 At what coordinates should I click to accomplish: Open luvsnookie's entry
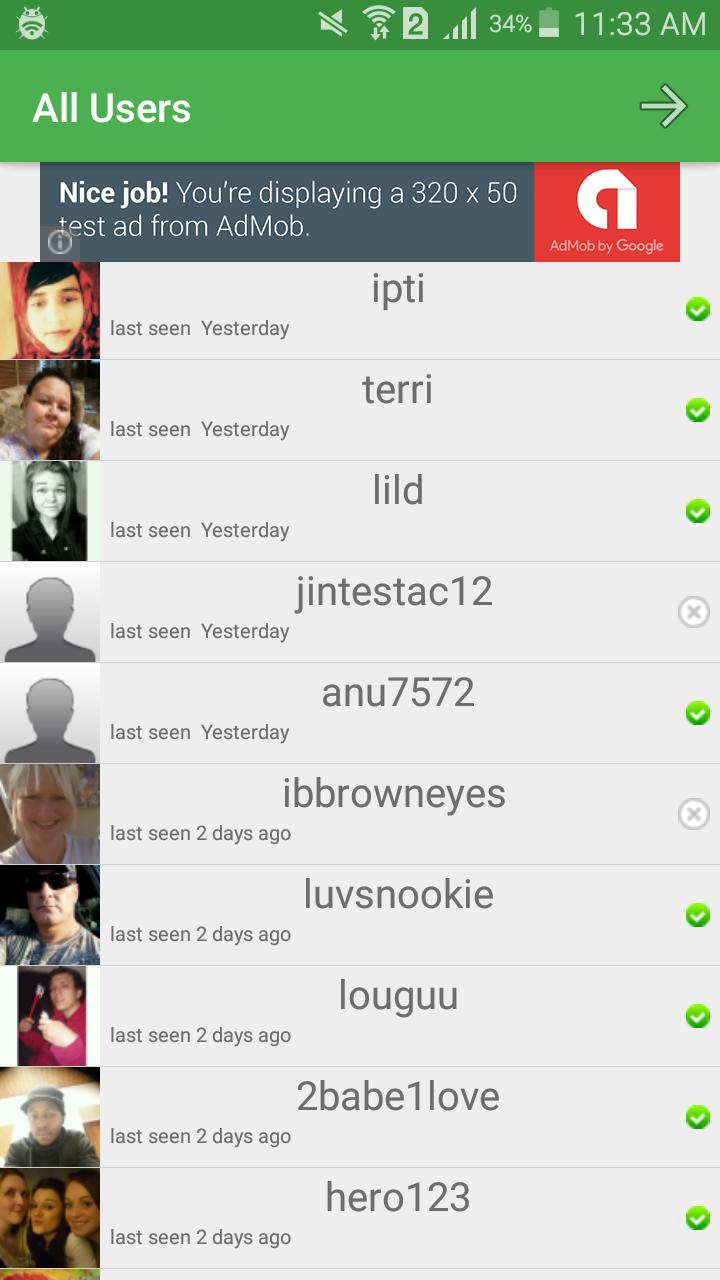coord(398,915)
